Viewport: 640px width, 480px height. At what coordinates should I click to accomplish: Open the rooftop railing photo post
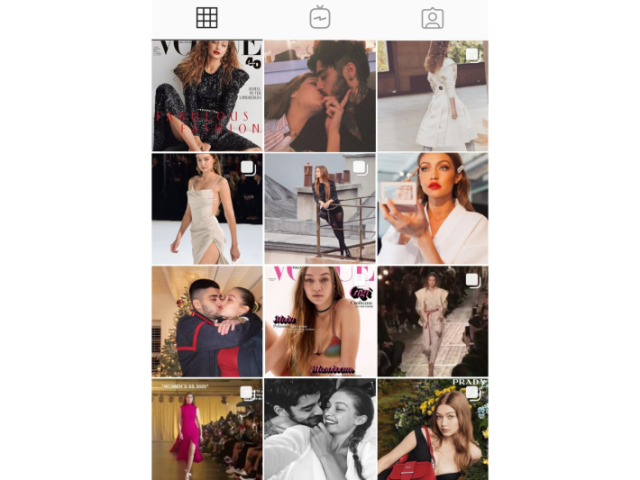point(320,208)
